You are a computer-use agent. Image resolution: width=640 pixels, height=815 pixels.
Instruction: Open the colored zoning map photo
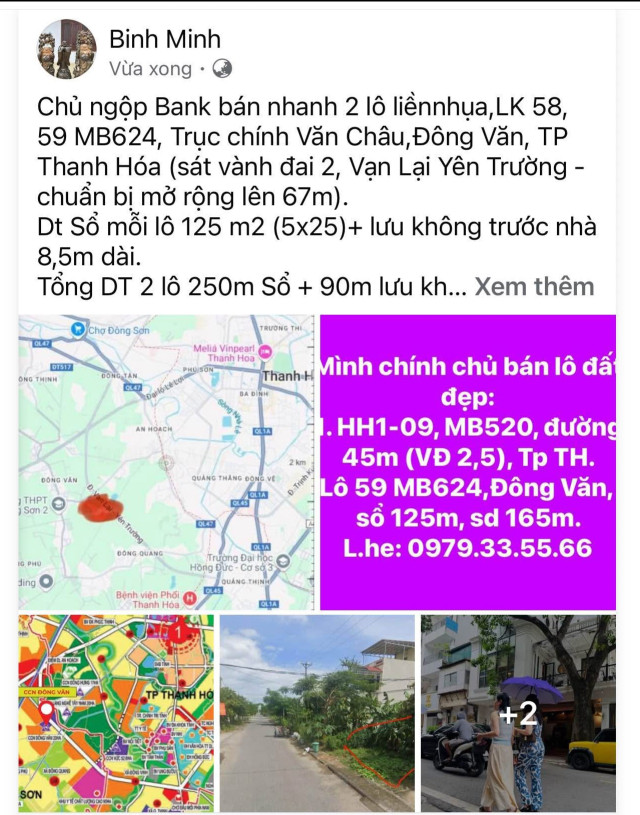click(116, 713)
